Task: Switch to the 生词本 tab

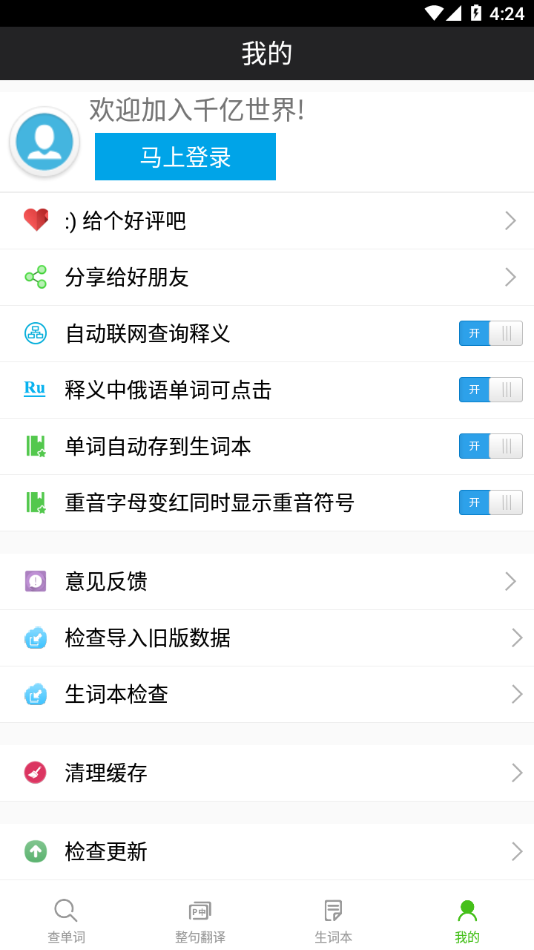Action: (x=333, y=921)
